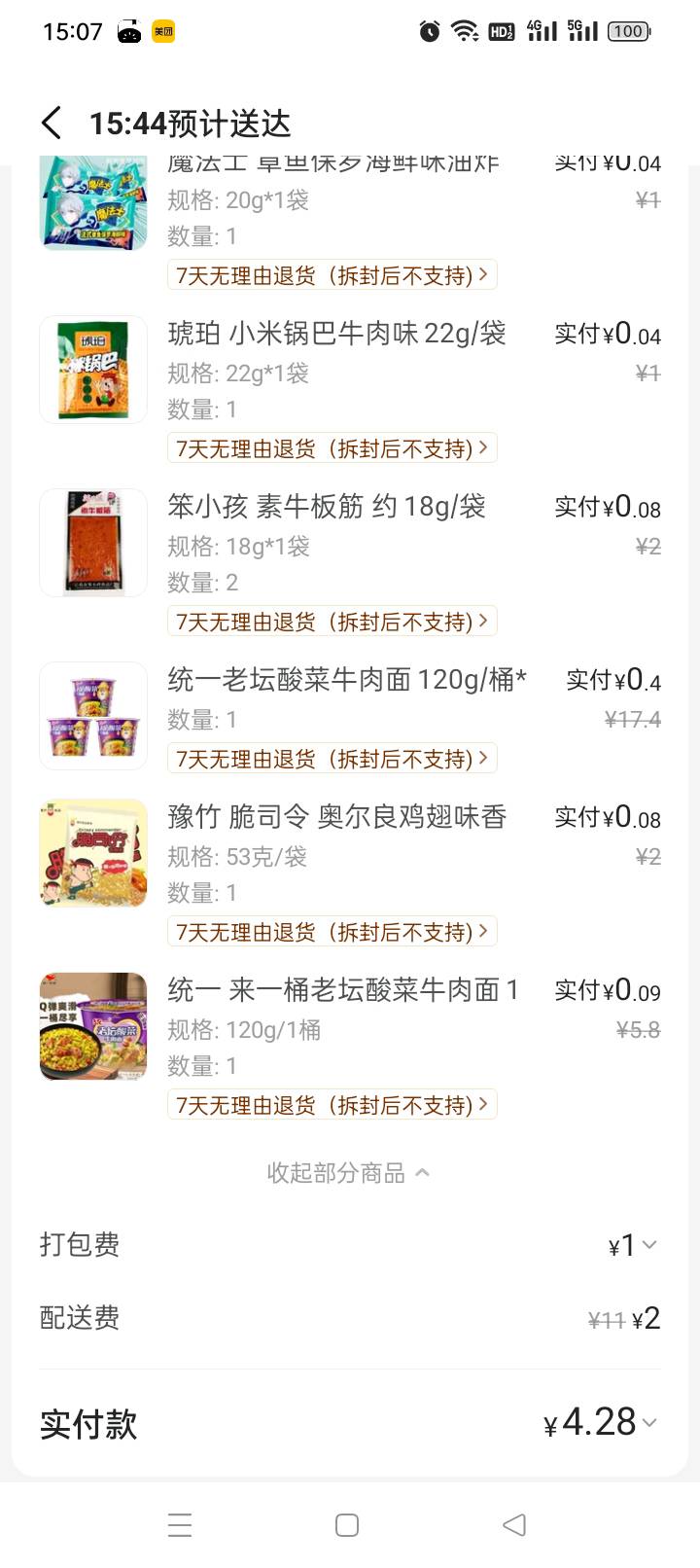The image size is (700, 1568).
Task: Open return policy for 笨小孩 素牛板筋
Action: [x=332, y=622]
